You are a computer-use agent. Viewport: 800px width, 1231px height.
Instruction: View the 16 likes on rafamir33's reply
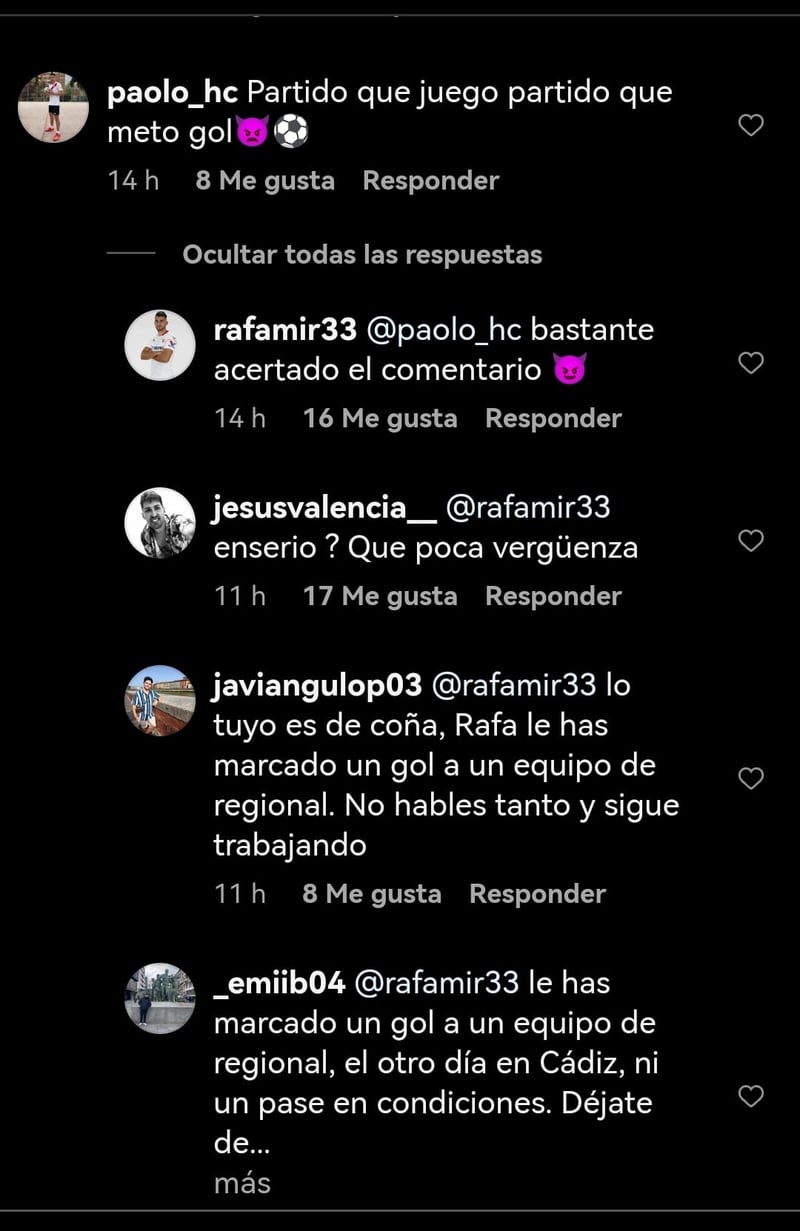[x=380, y=418]
